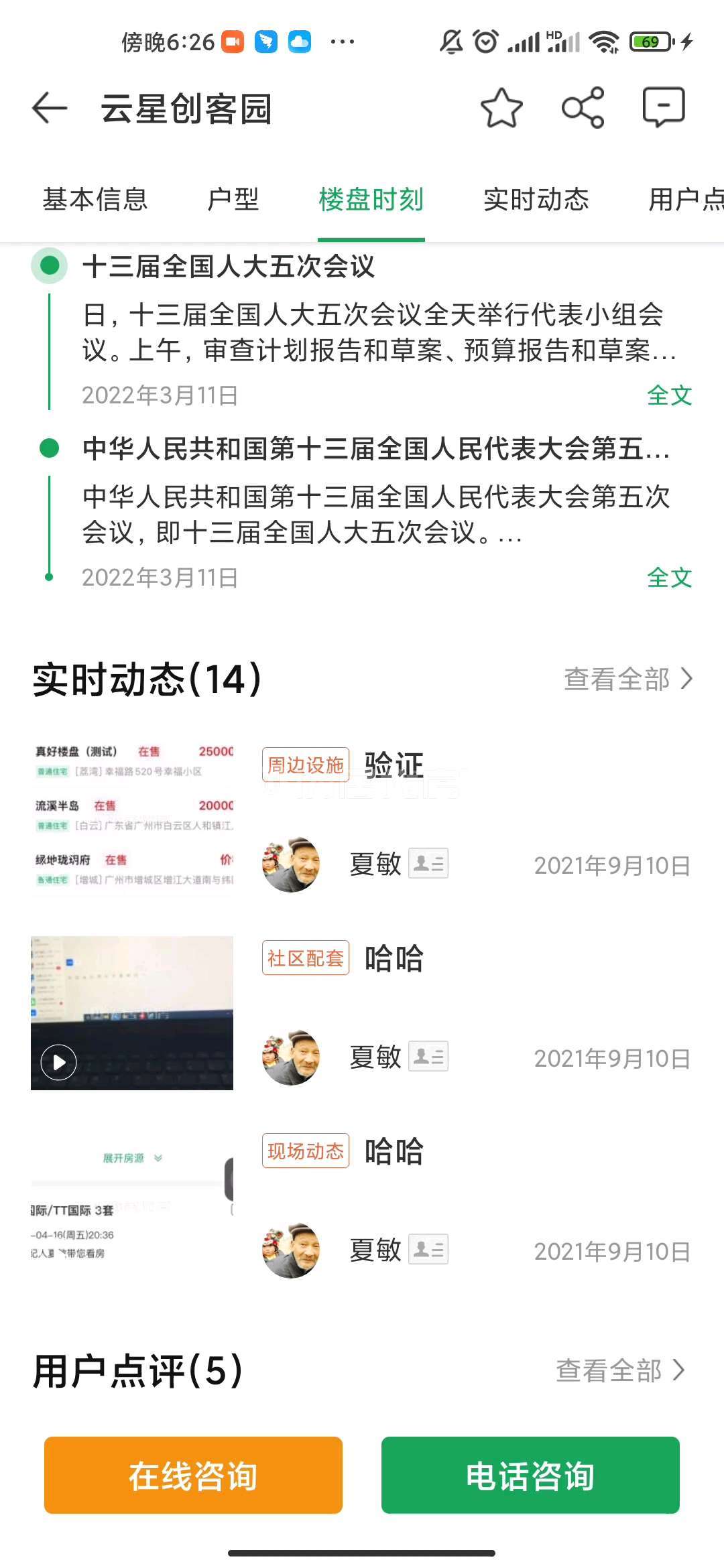Viewport: 724px width, 1568px height.
Task: Play the video in 社区配套 哈哈 post
Action: pos(59,1062)
